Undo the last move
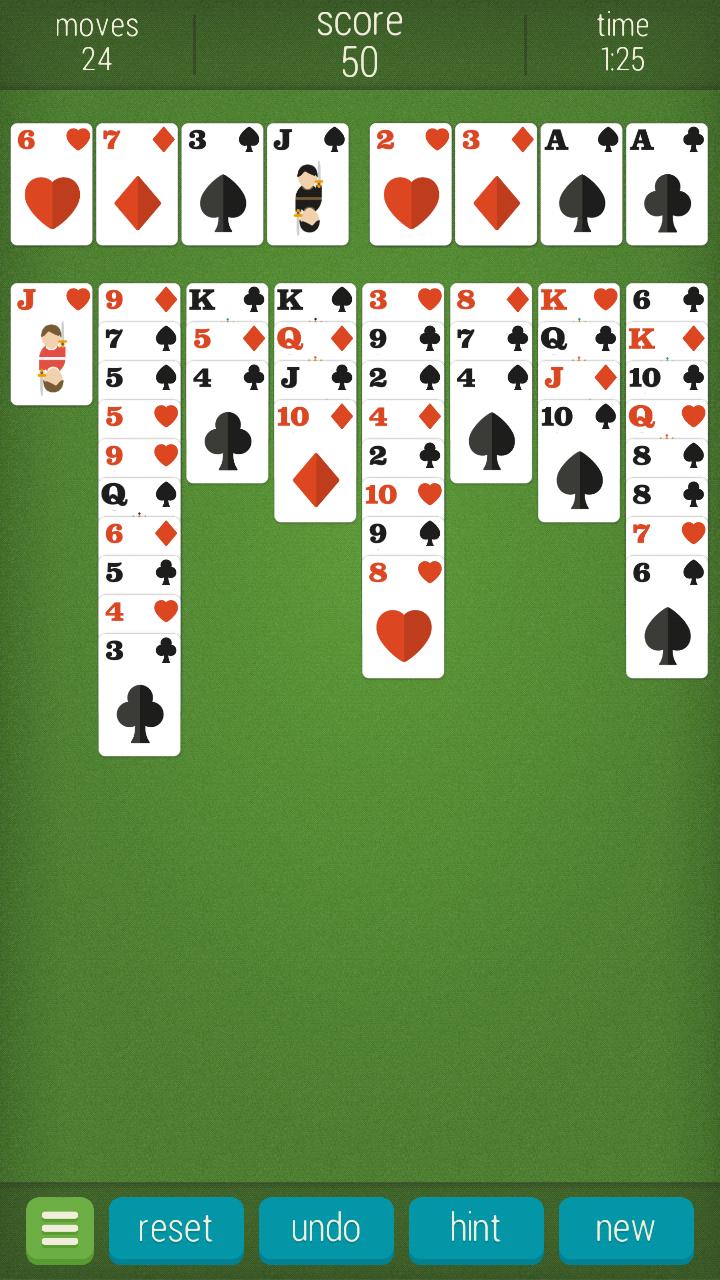 [x=326, y=1229]
